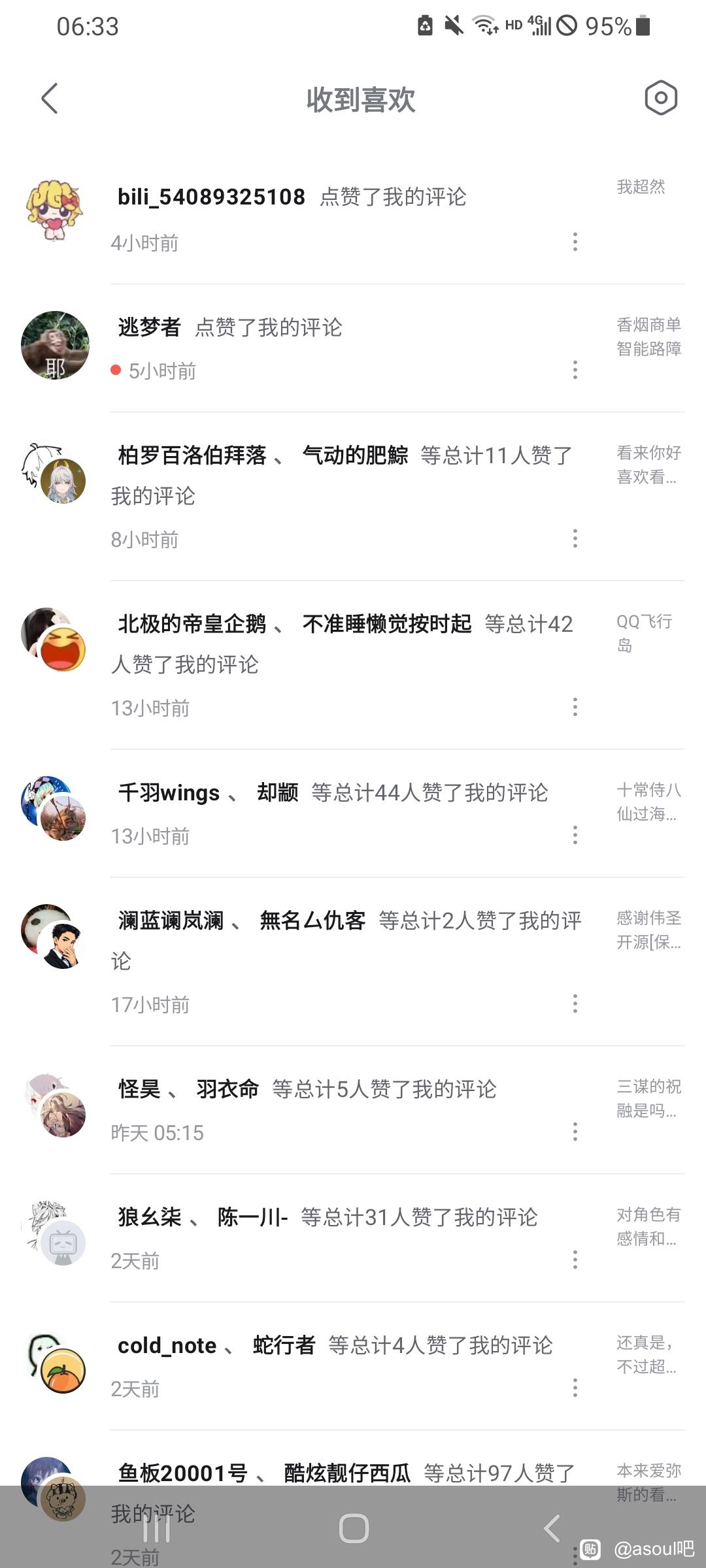Open the recent apps switcher

(157, 1529)
